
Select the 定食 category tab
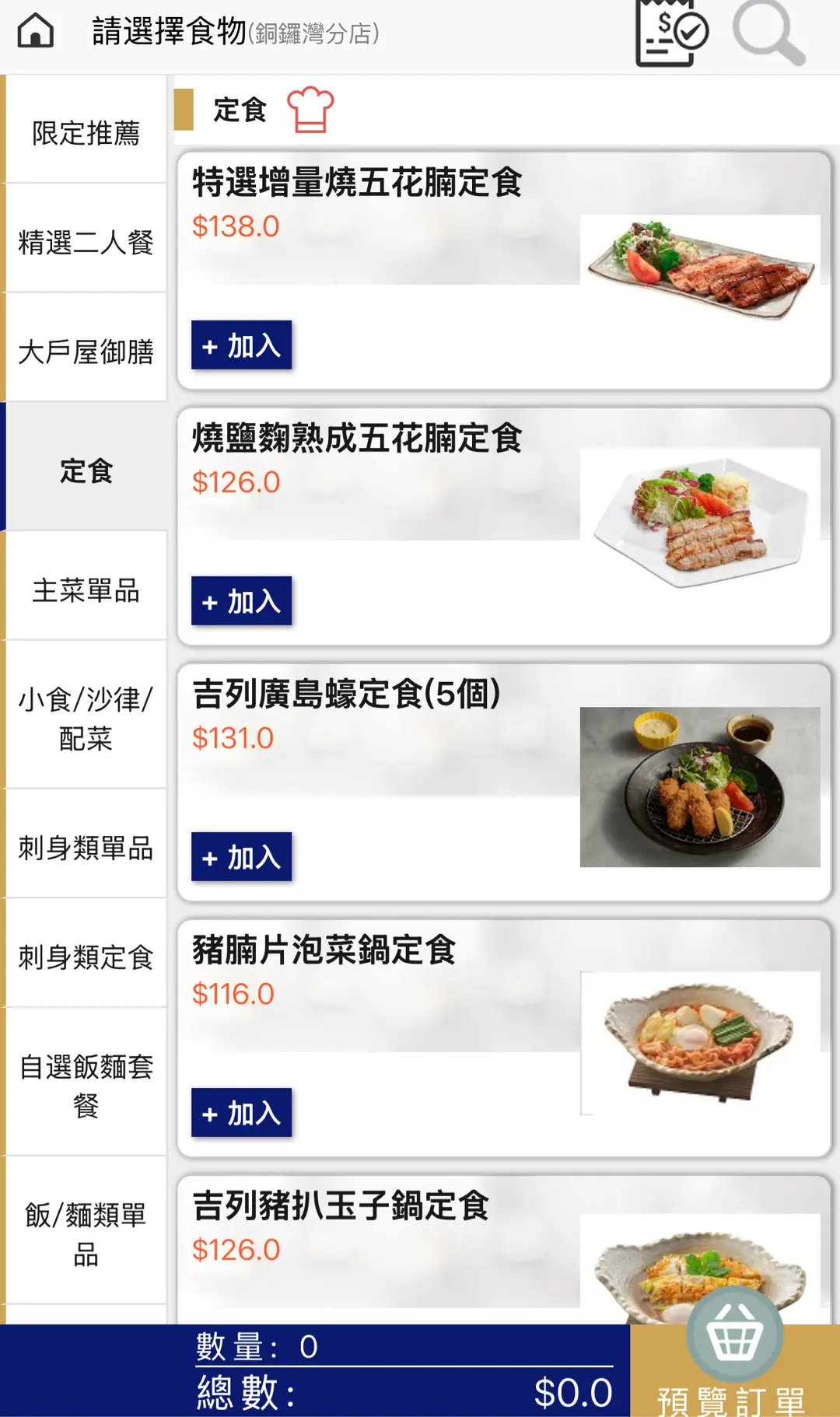pyautogui.click(x=86, y=470)
